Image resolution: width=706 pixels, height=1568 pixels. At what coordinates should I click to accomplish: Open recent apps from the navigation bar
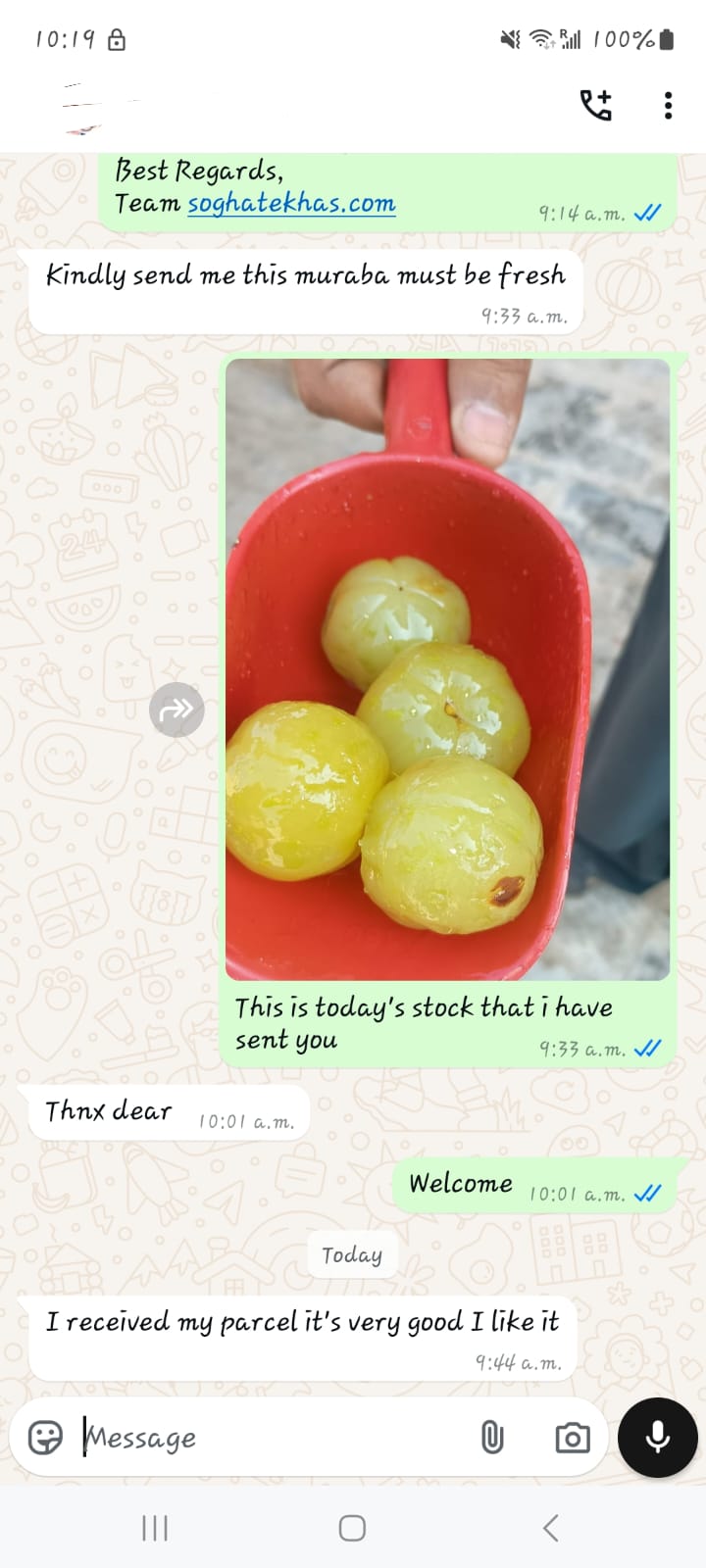coord(155,1527)
